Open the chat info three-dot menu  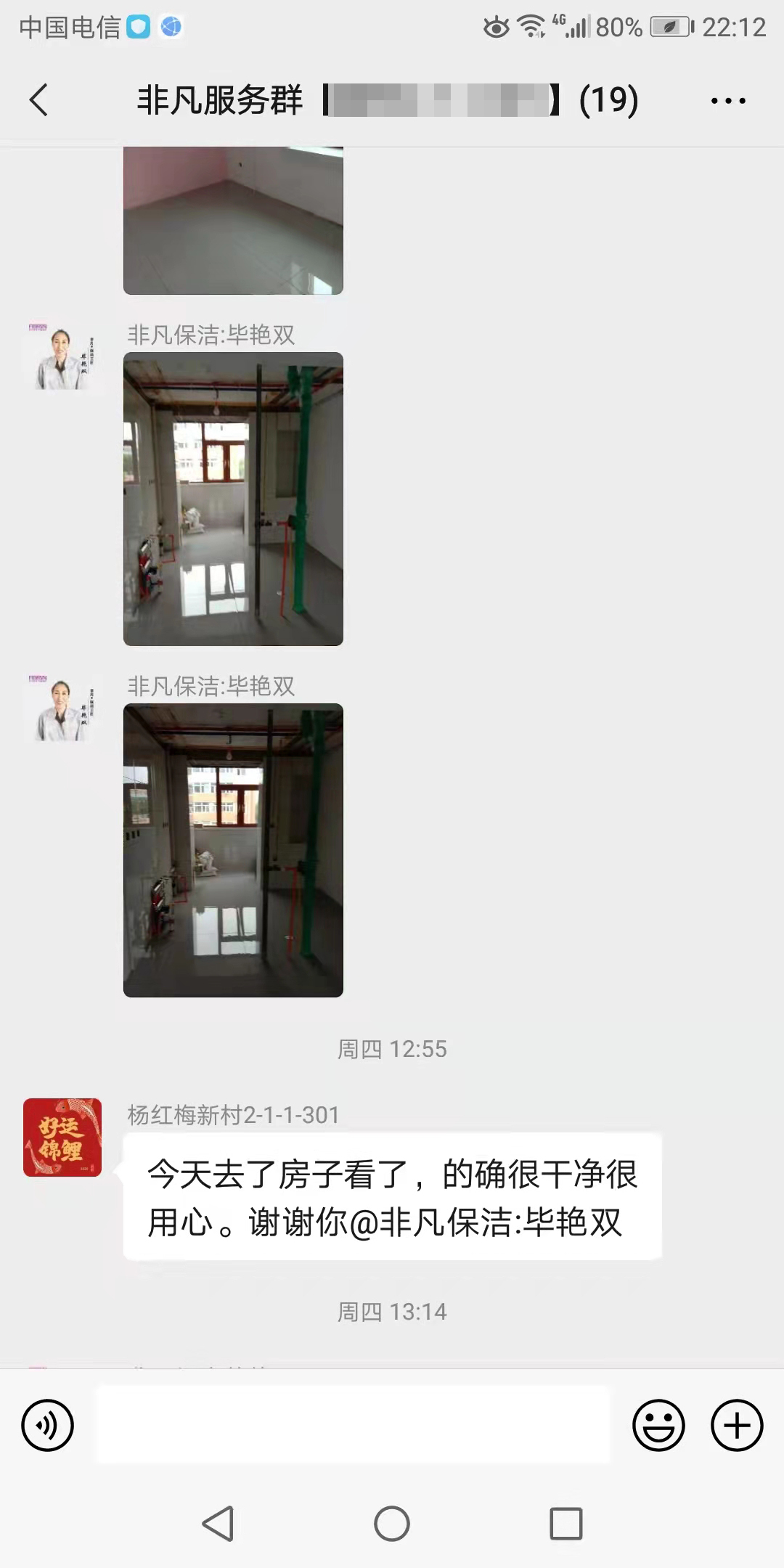[x=728, y=100]
